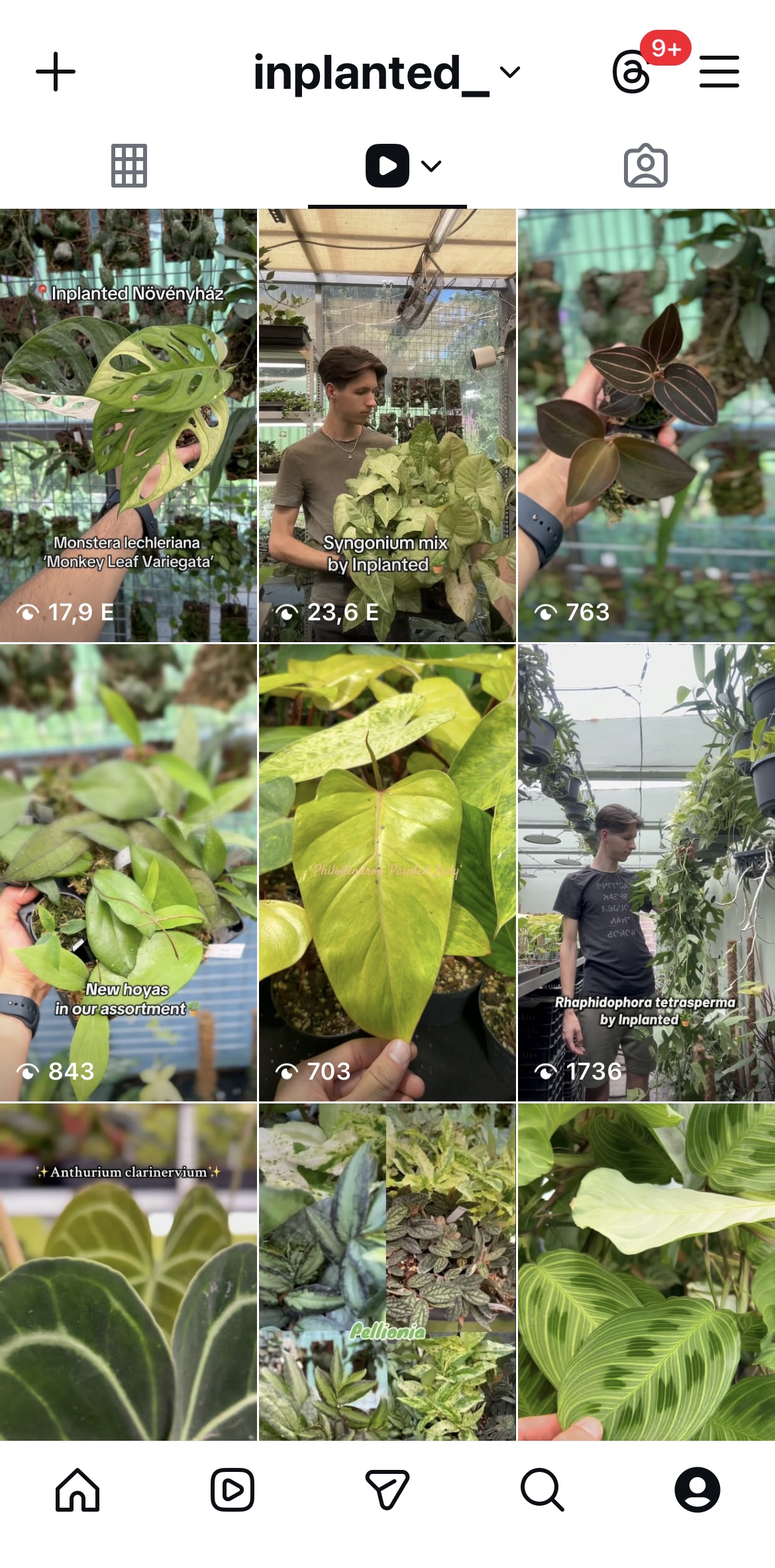This screenshot has width=775, height=1568.
Task: Play the Rhaphidophora tetrasperma reel
Action: click(x=646, y=872)
